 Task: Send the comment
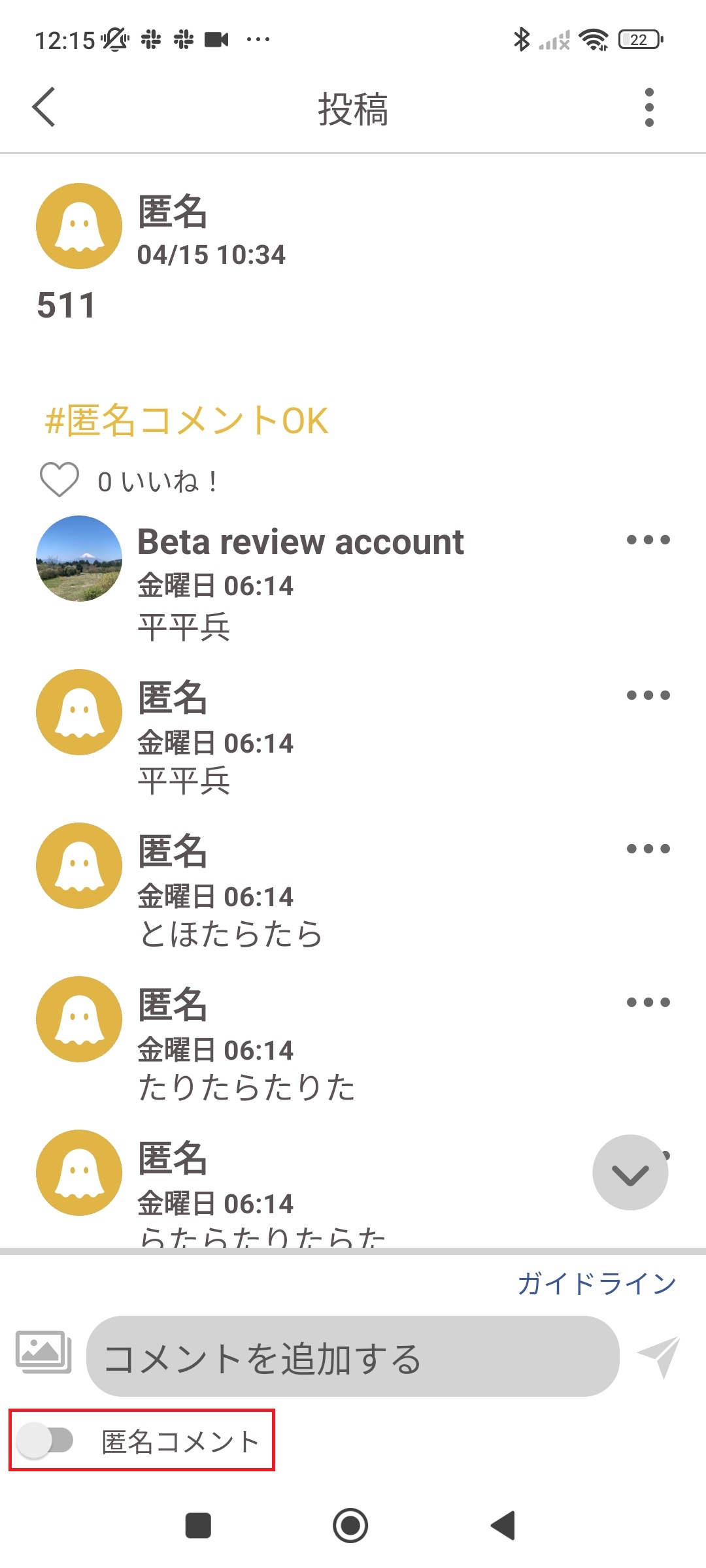659,1357
